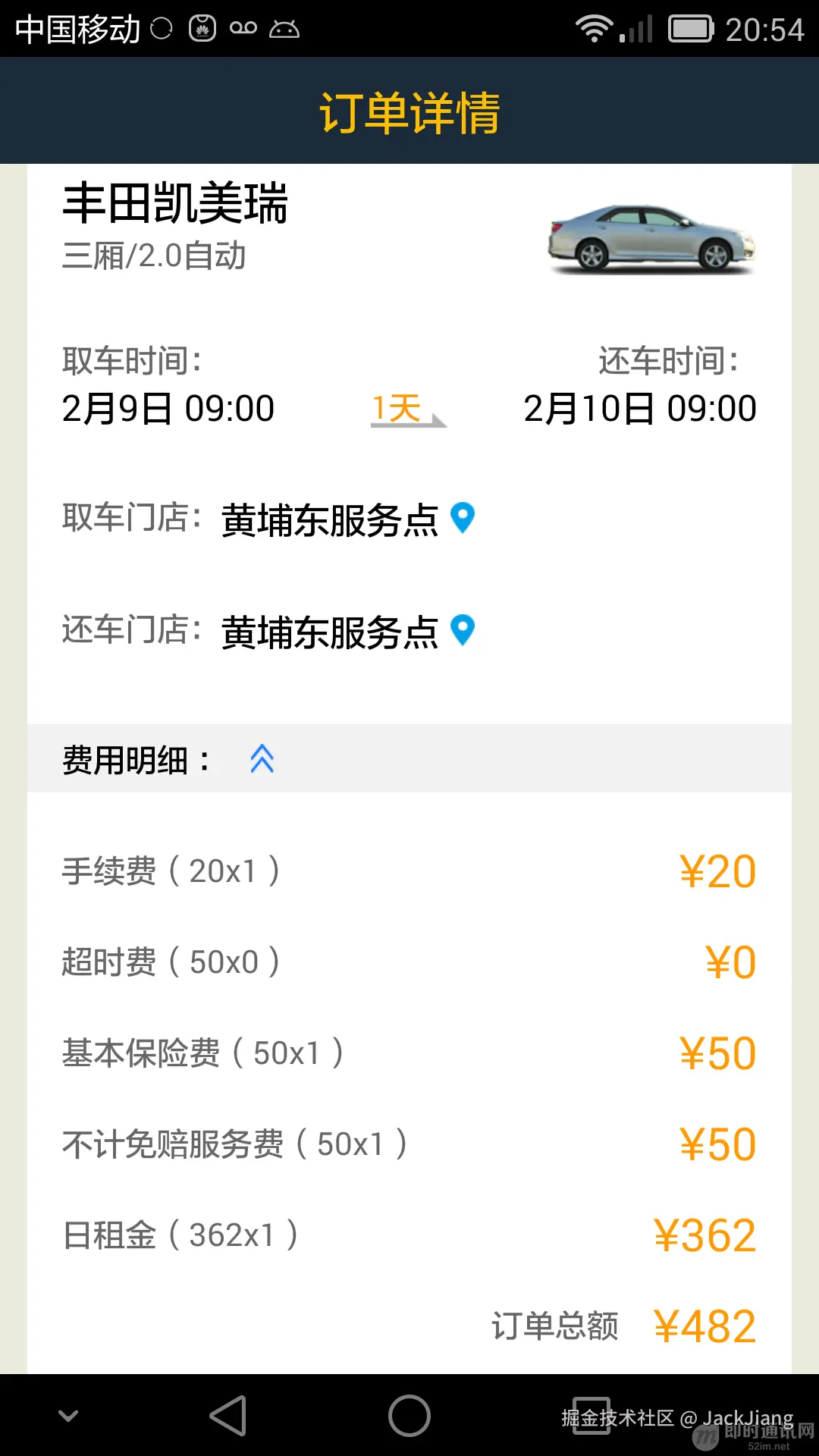819x1456 pixels.
Task: Hide the navigation bar with the chevron
Action: click(x=68, y=1416)
